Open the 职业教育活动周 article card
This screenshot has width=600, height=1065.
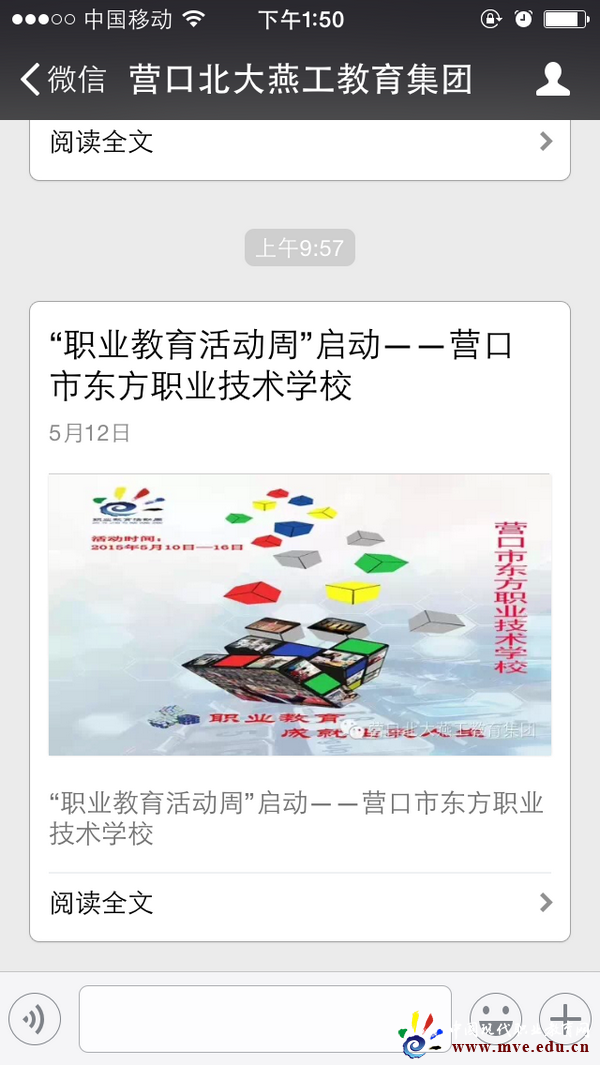pyautogui.click(x=299, y=614)
